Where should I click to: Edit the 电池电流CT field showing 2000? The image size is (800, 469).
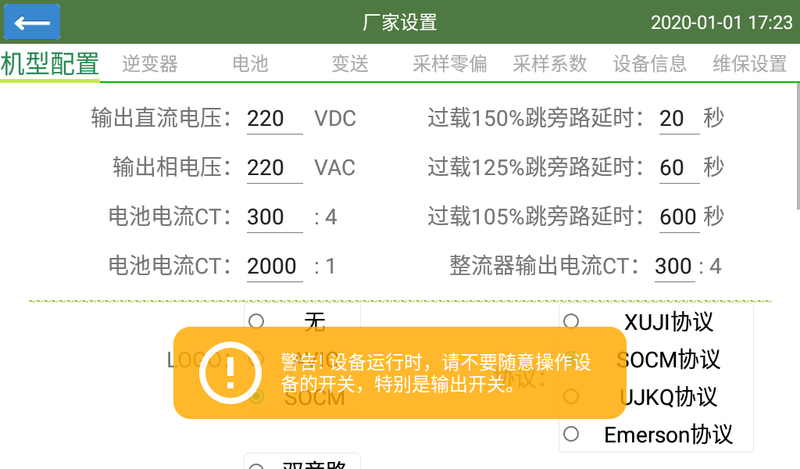[x=273, y=266]
